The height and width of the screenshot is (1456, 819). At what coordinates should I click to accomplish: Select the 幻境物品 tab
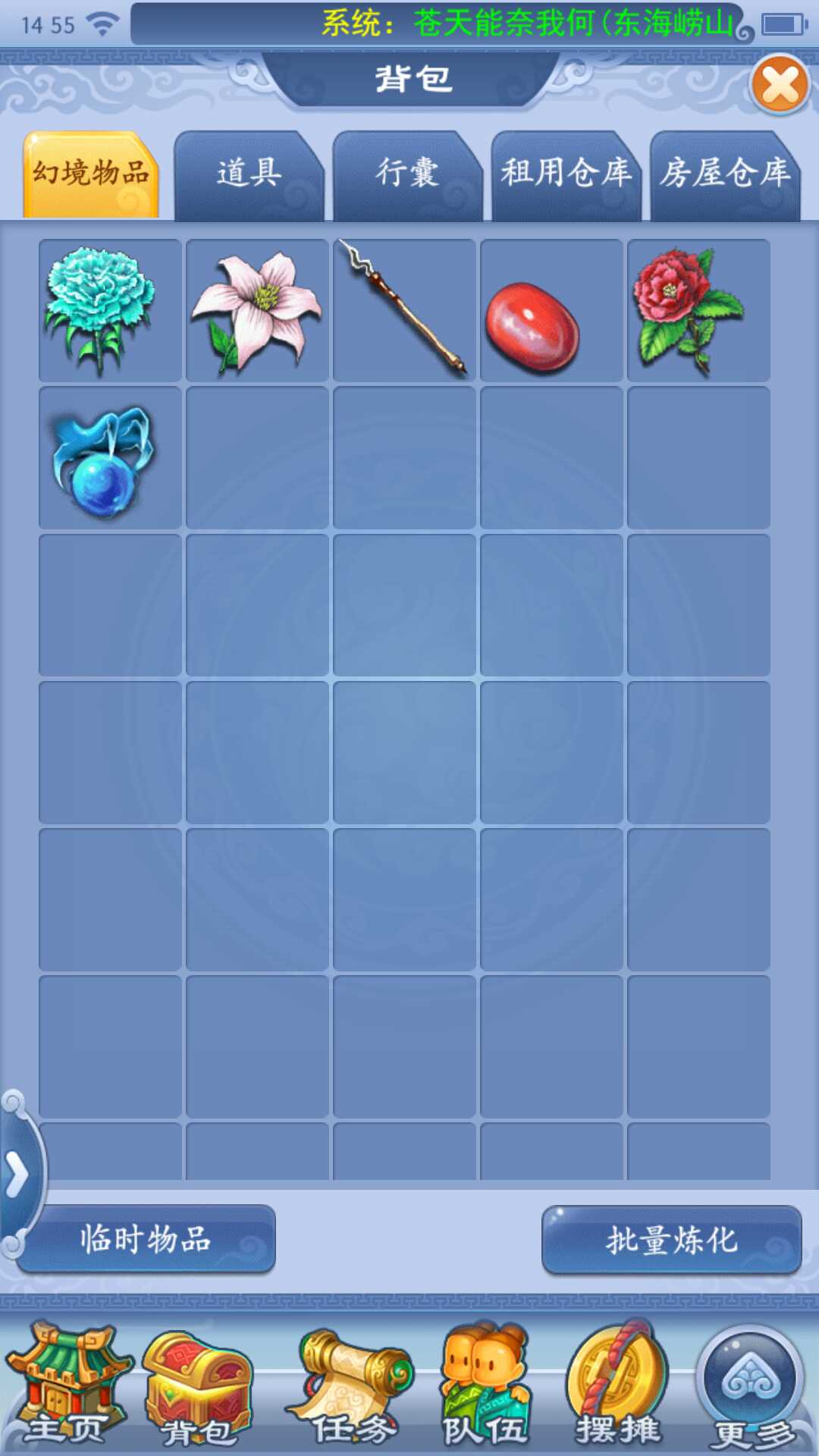click(x=91, y=175)
